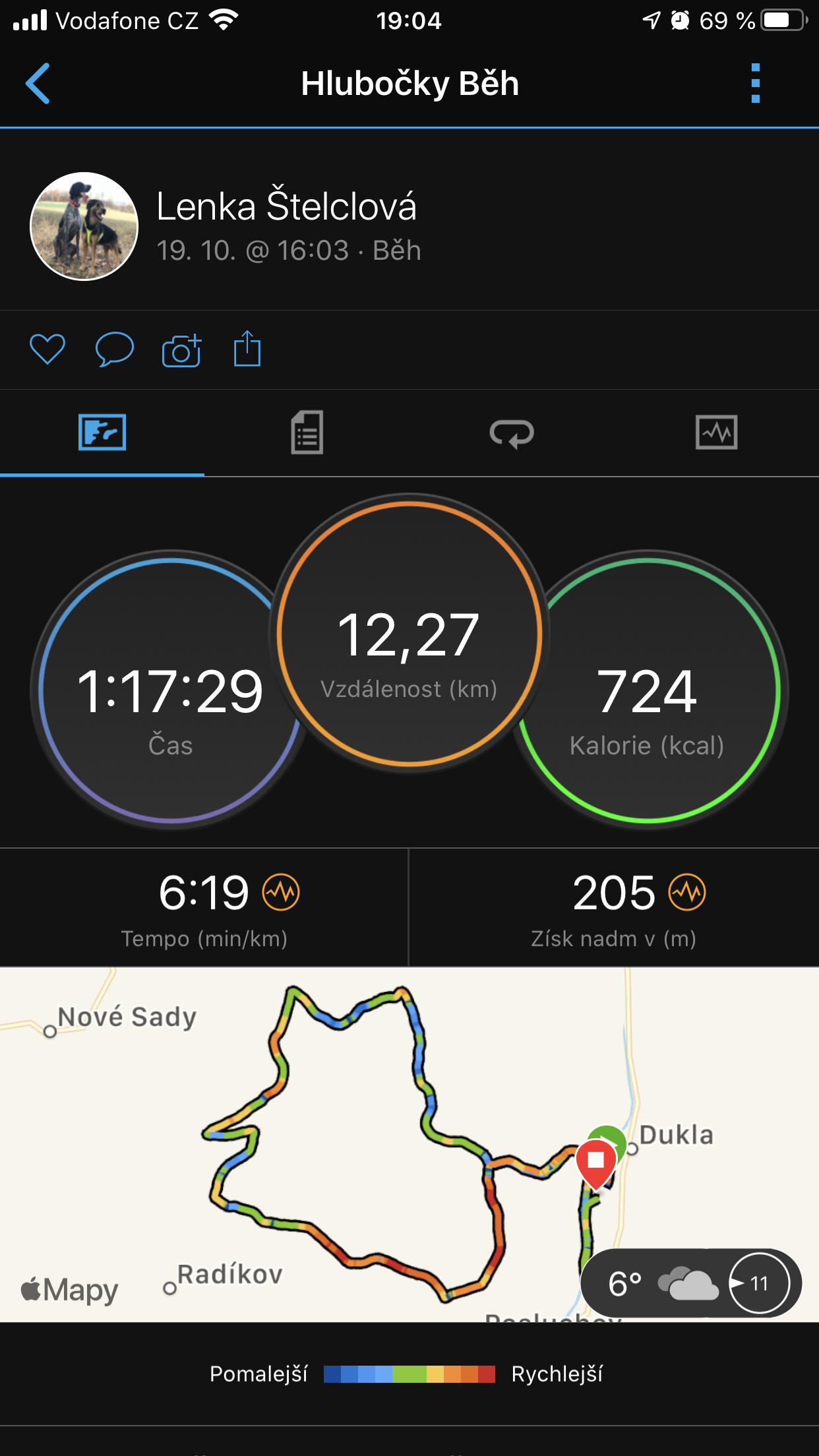The height and width of the screenshot is (1456, 819).
Task: Select the overview map tab
Action: tap(102, 433)
